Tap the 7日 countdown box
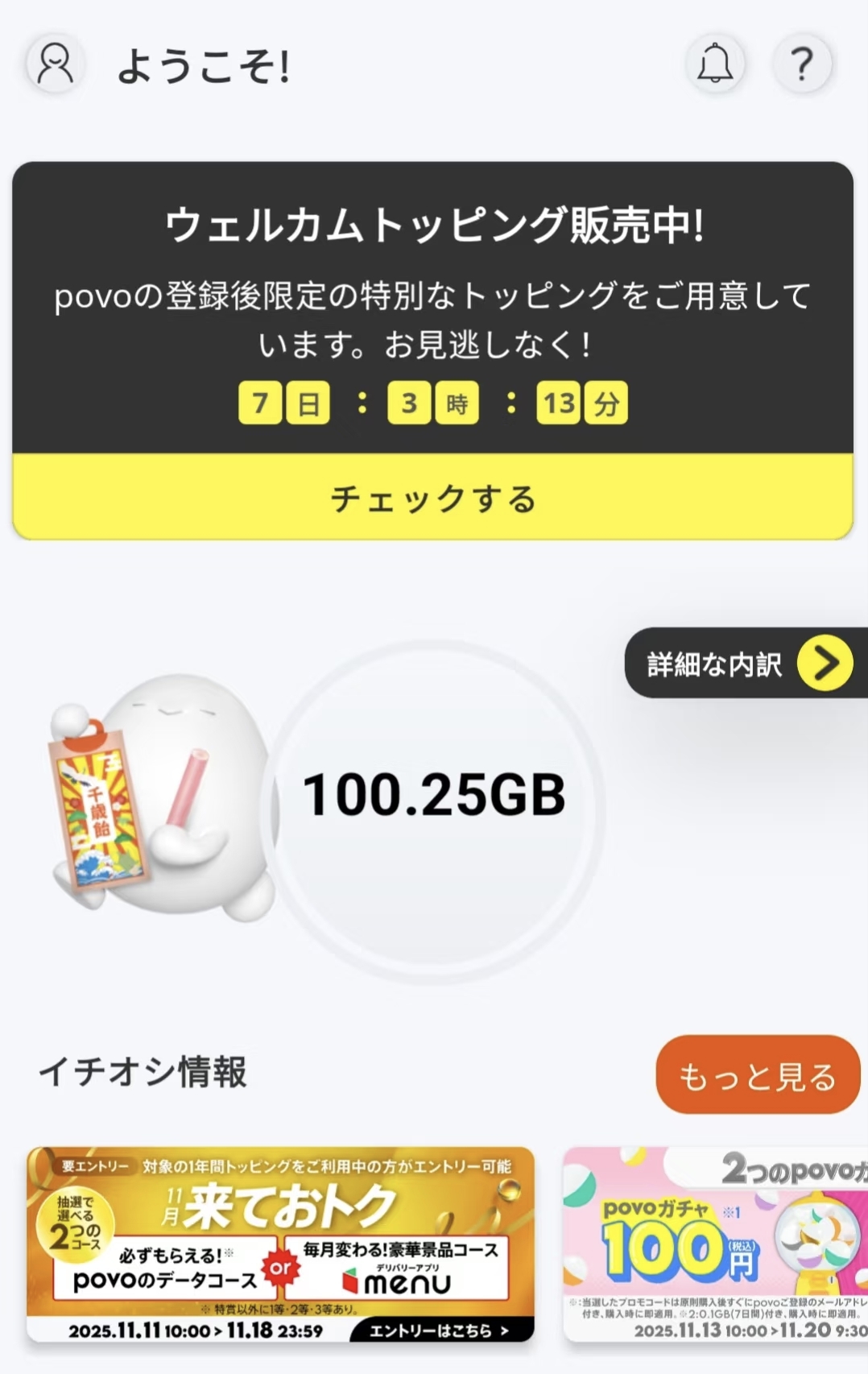868x1374 pixels. (x=284, y=404)
